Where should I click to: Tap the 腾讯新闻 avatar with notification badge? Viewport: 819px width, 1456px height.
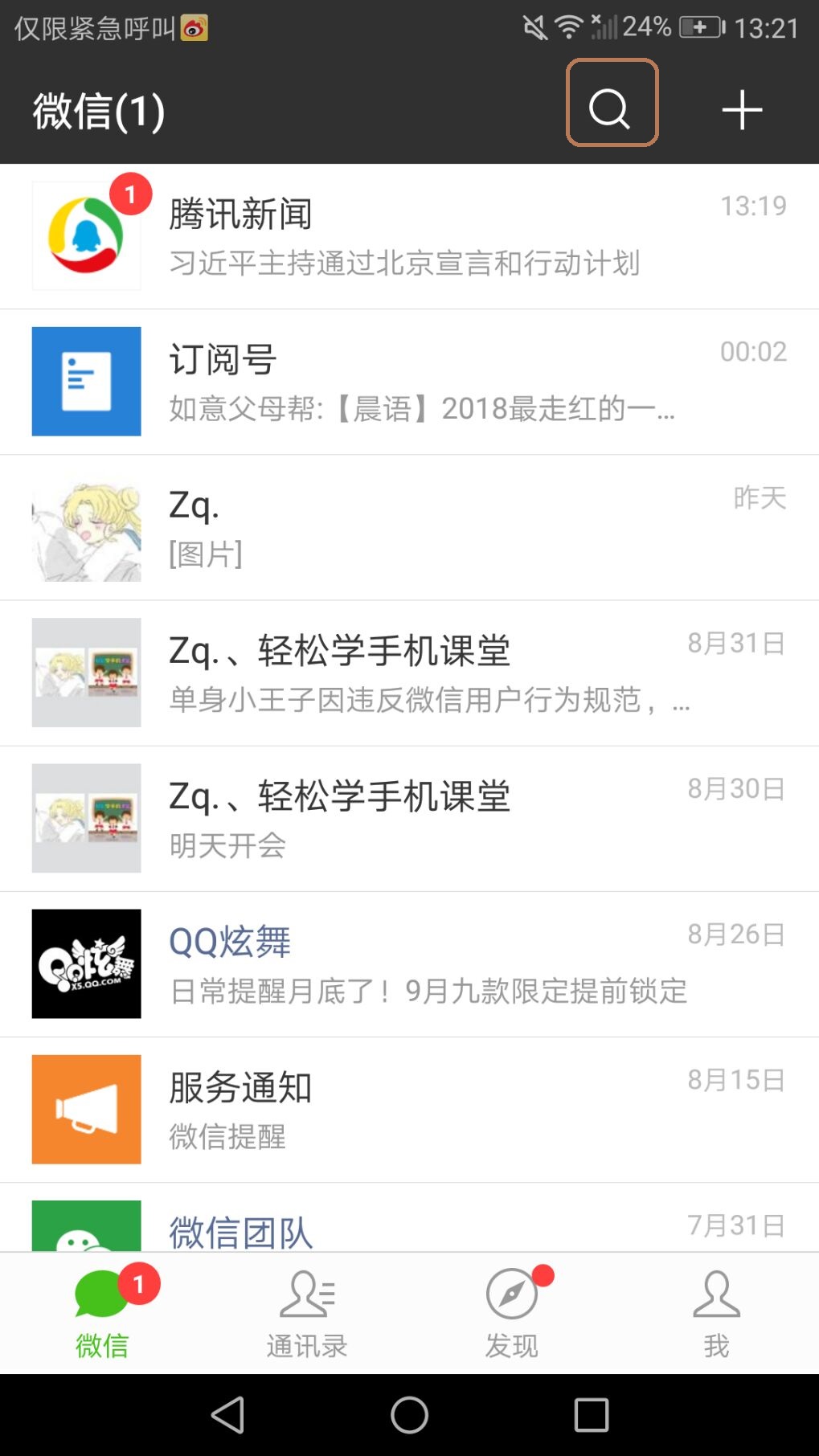pyautogui.click(x=86, y=235)
